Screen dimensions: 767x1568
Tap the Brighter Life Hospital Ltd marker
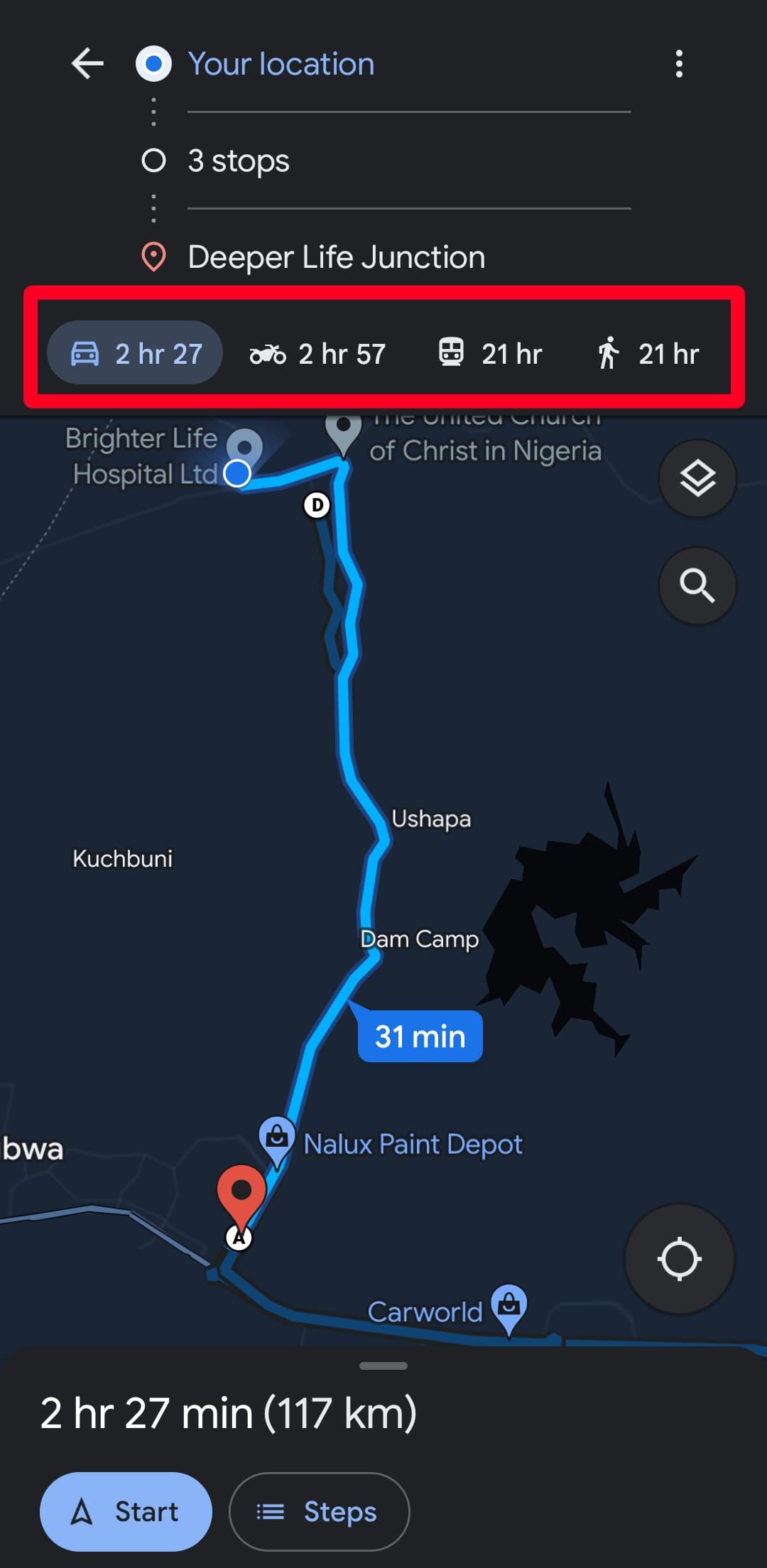click(245, 448)
